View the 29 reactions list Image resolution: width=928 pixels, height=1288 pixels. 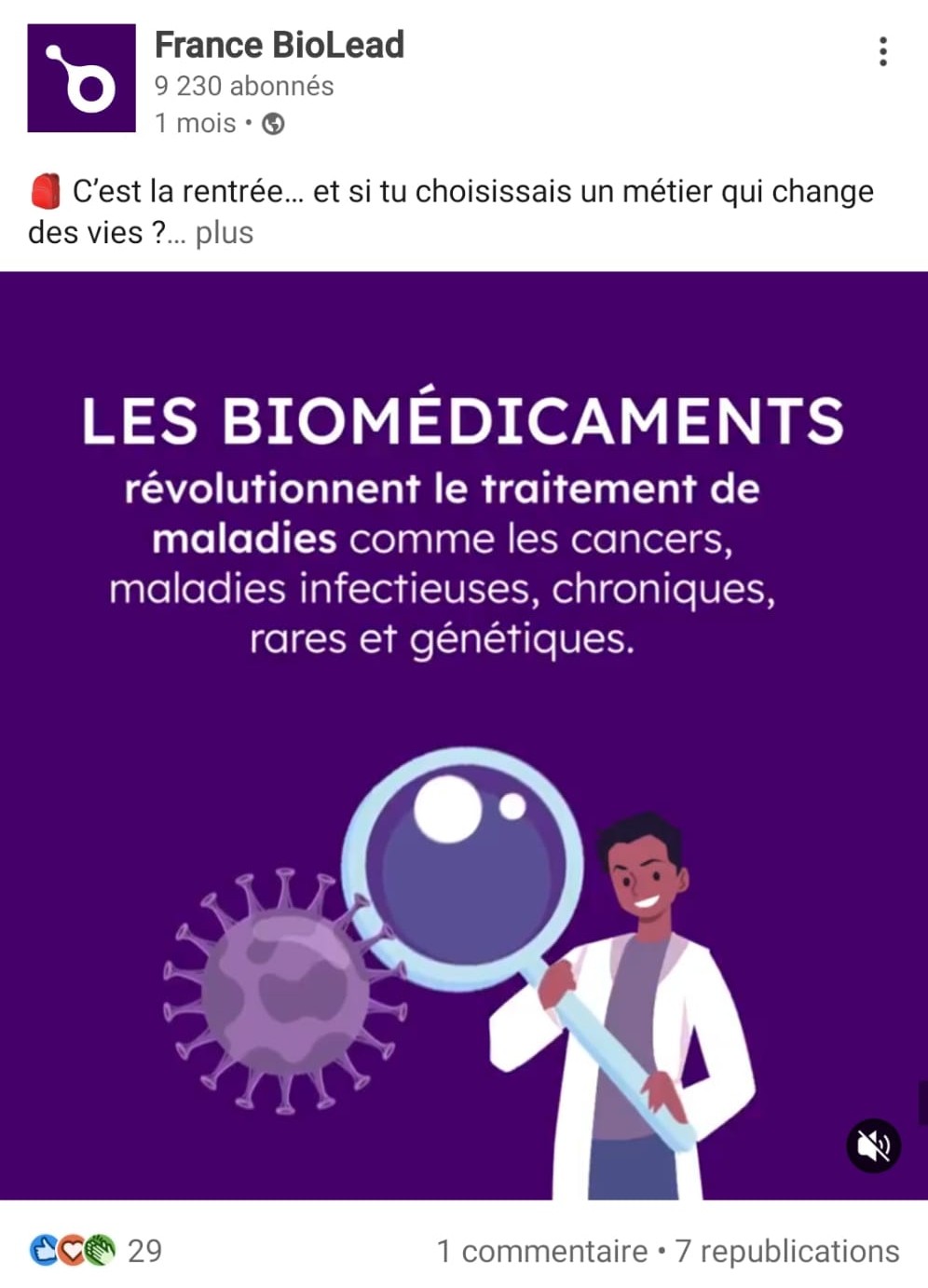click(x=96, y=1250)
